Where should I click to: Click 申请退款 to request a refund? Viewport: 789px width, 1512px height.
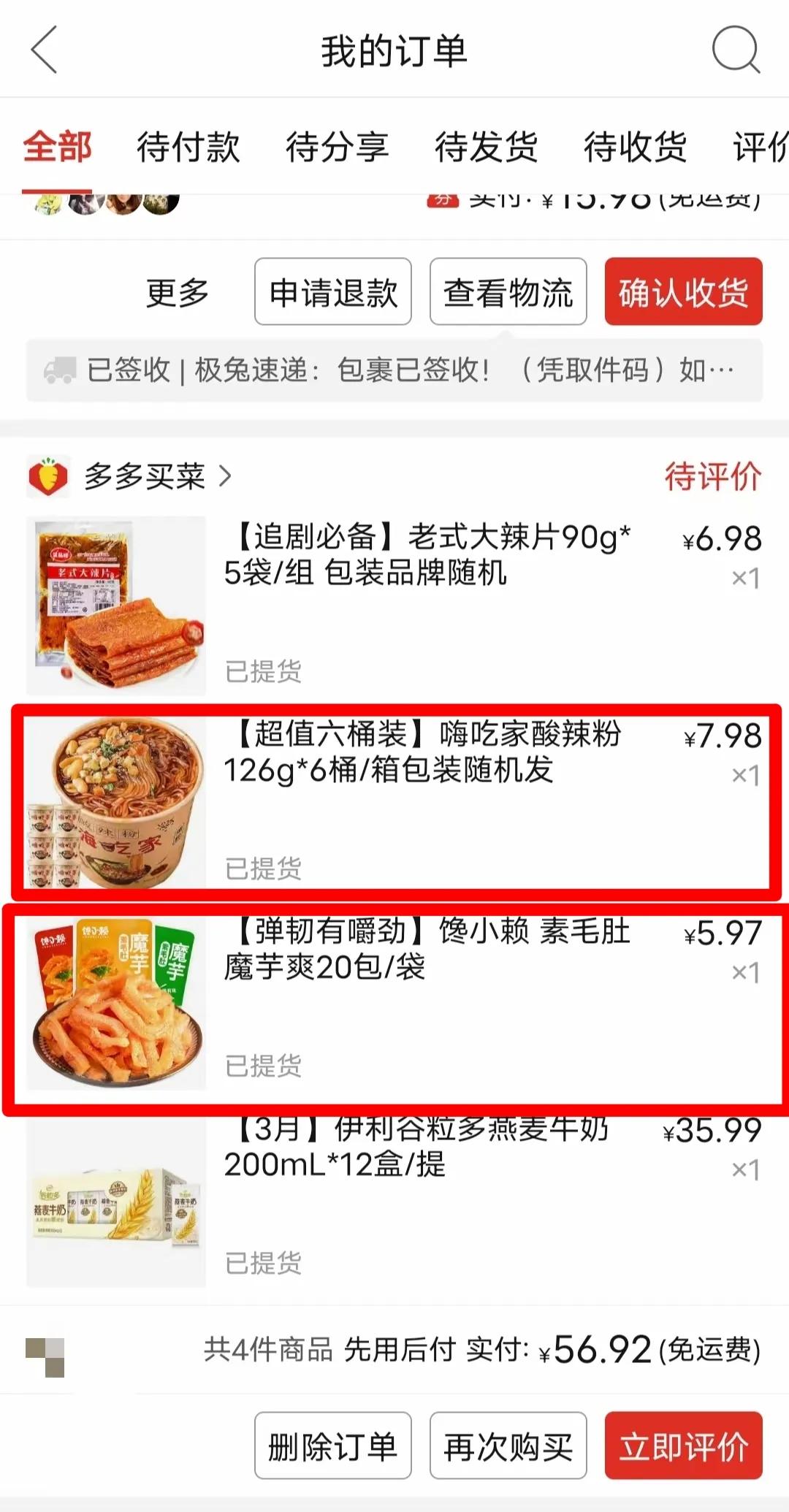(332, 293)
